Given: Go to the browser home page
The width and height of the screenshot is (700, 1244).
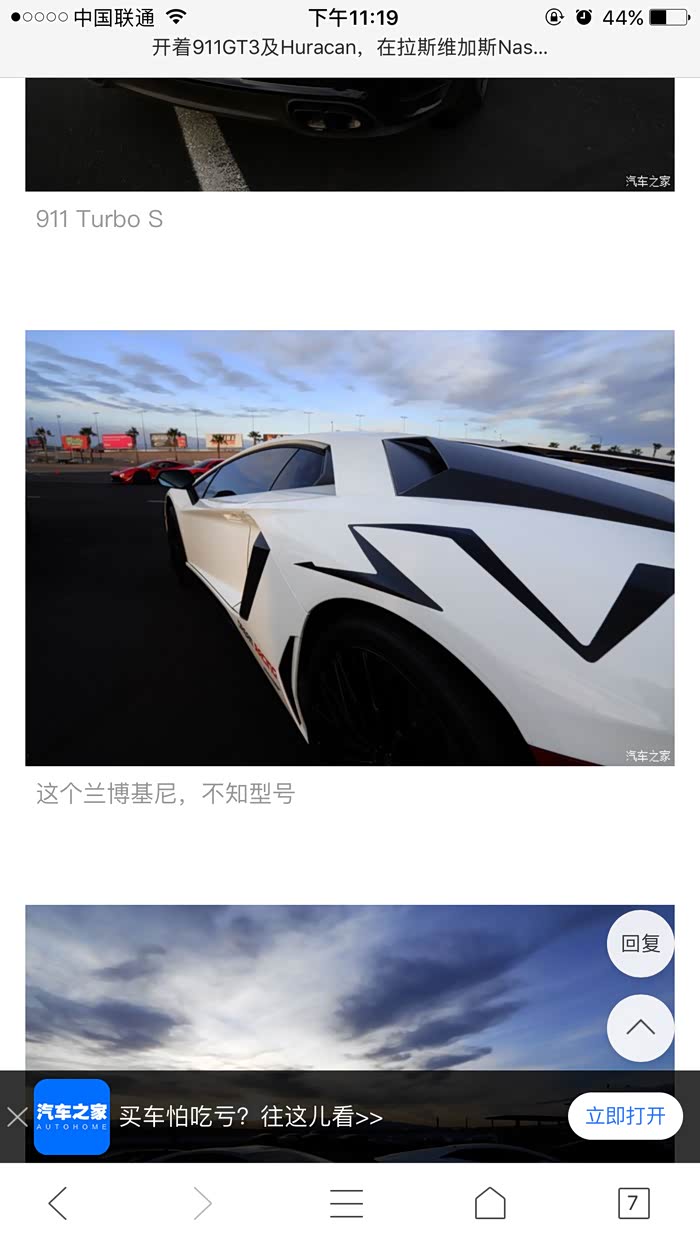Looking at the screenshot, I should [490, 1203].
